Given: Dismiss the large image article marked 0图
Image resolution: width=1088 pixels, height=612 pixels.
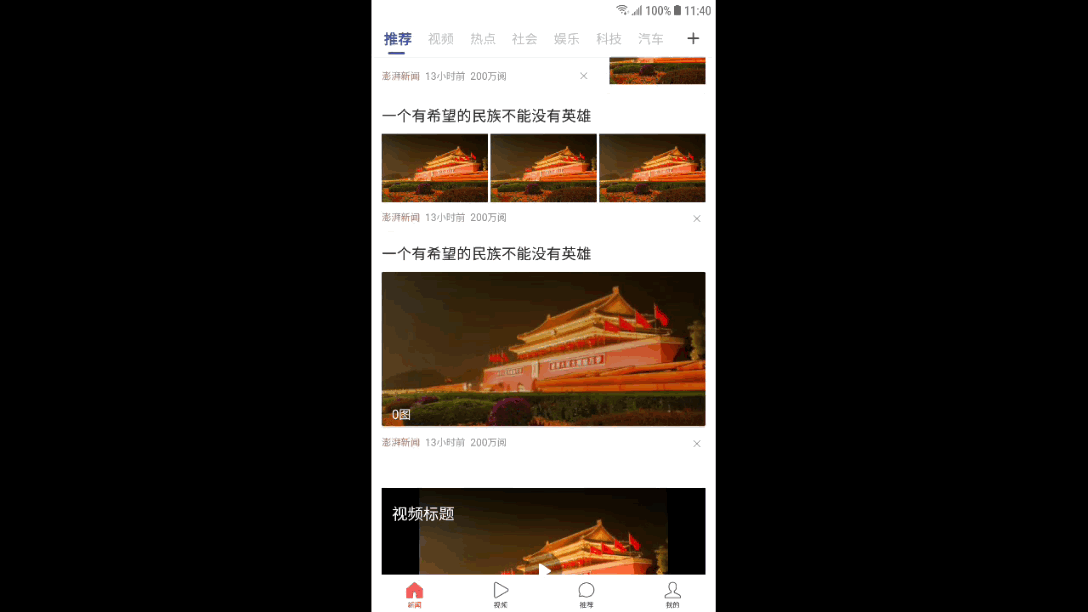Looking at the screenshot, I should pyautogui.click(x=697, y=443).
